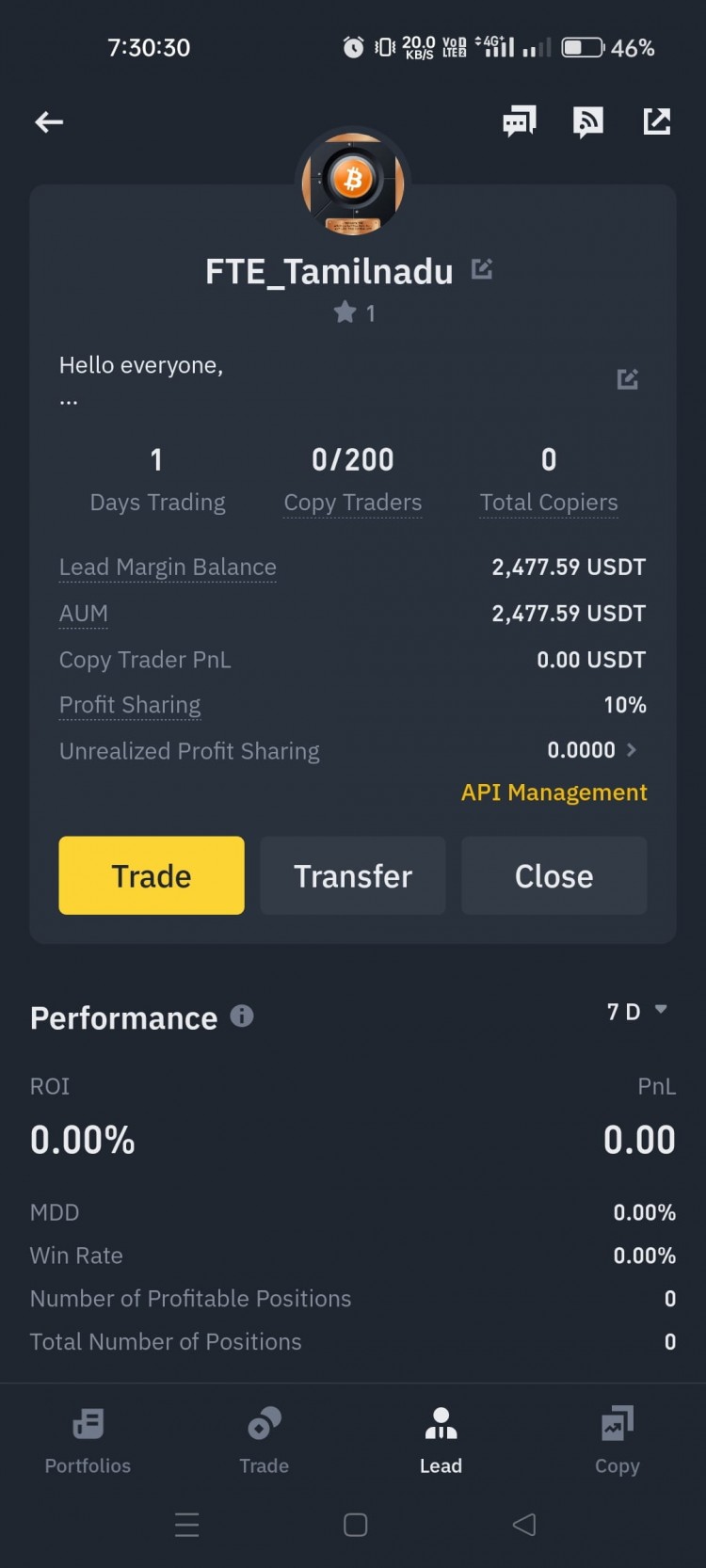The height and width of the screenshot is (1568, 706).
Task: Switch to the Portfolios tab
Action: click(88, 1440)
